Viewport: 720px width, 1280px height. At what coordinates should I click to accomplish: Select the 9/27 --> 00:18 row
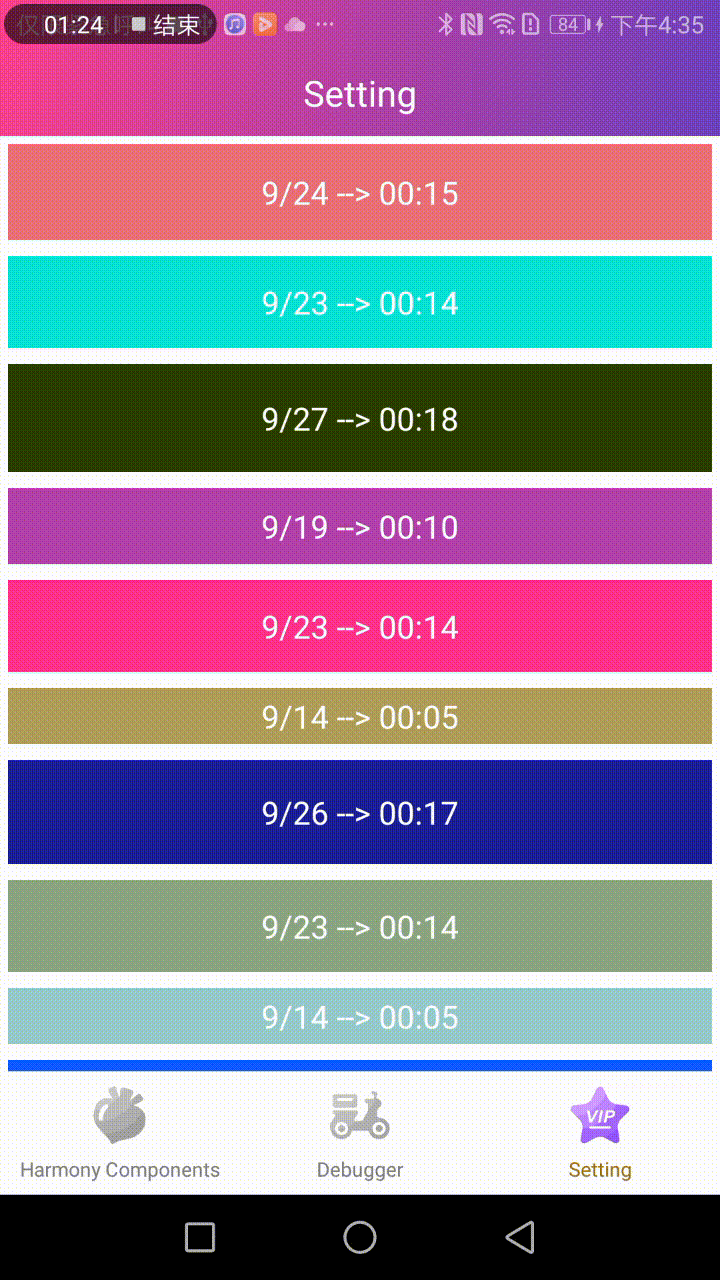tap(360, 418)
